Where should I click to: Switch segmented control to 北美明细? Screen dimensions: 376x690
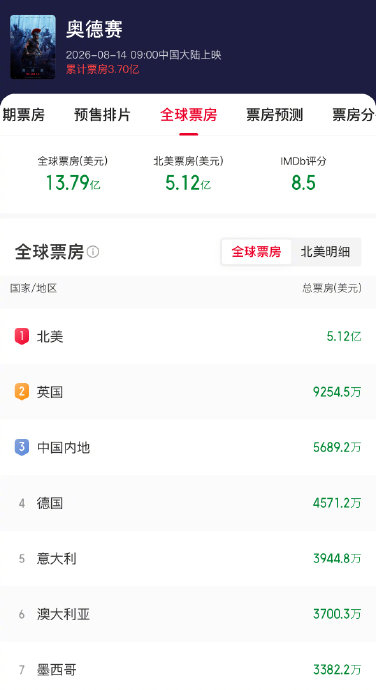325,252
